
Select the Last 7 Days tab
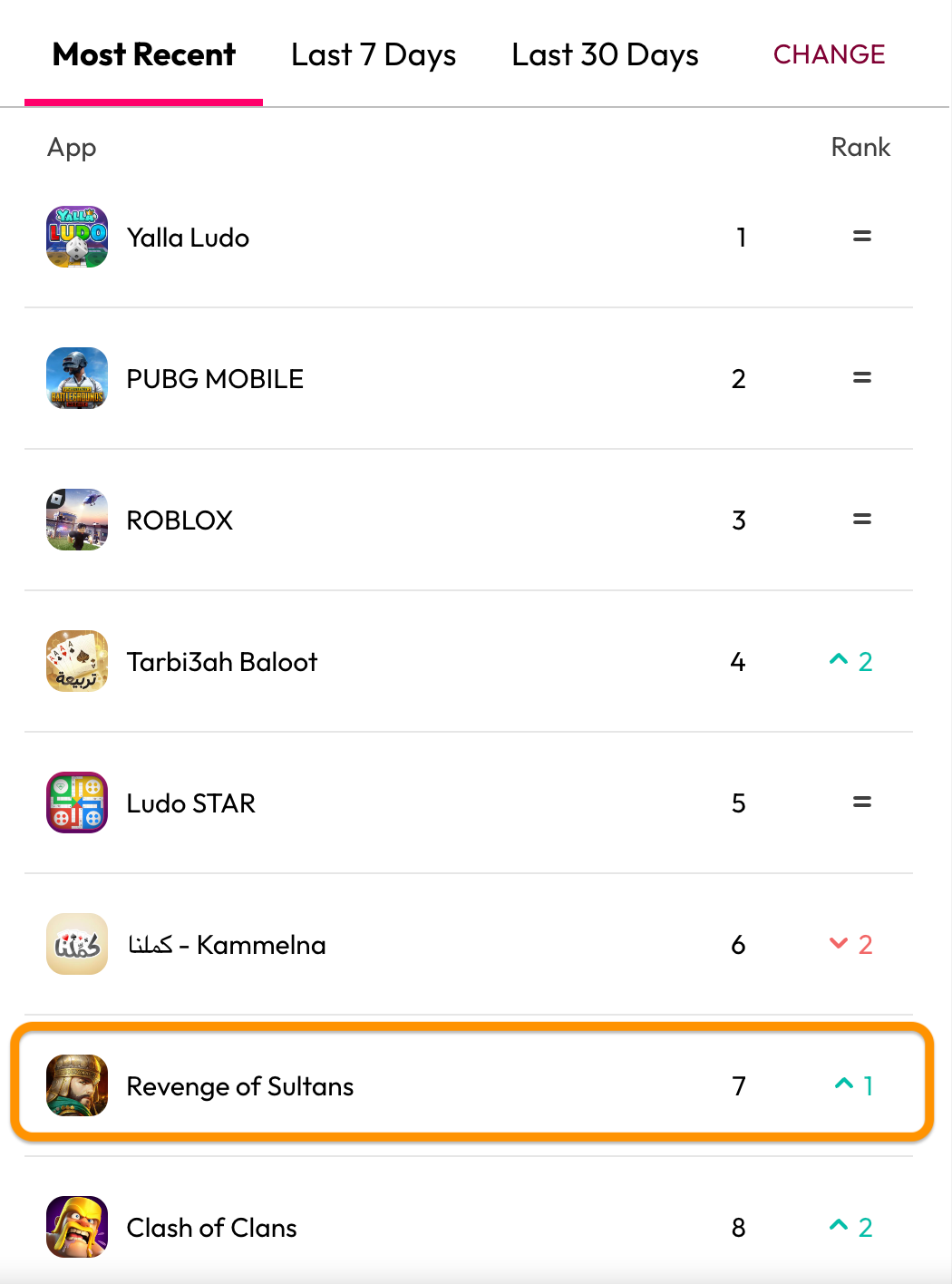coord(374,55)
